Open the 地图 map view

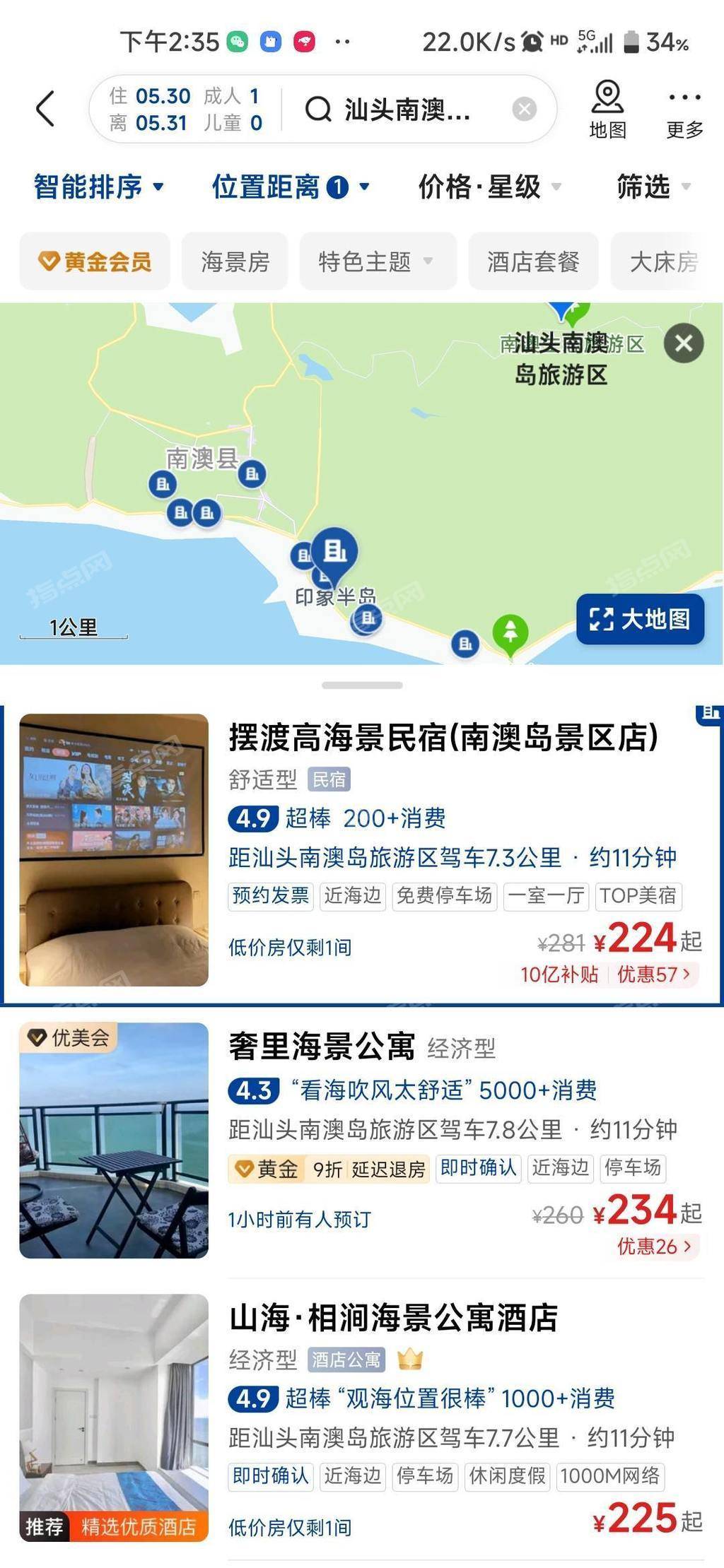click(x=607, y=110)
